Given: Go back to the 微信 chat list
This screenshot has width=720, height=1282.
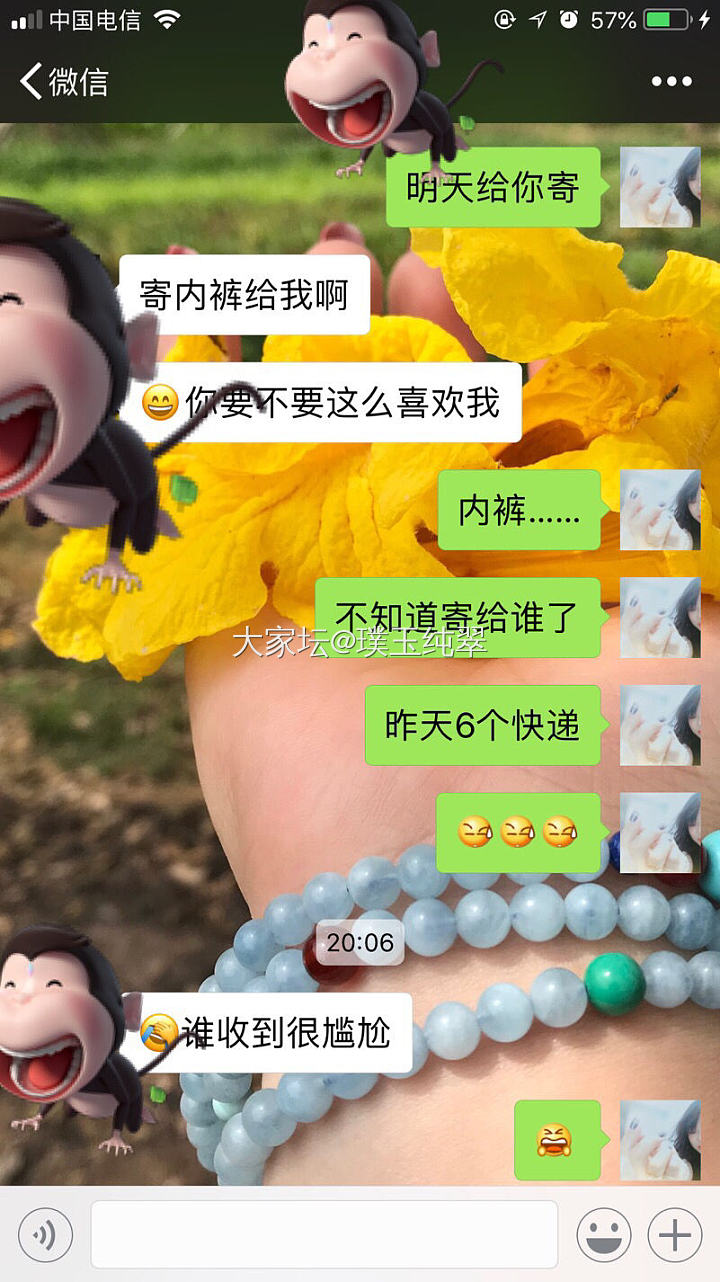Looking at the screenshot, I should [62, 81].
